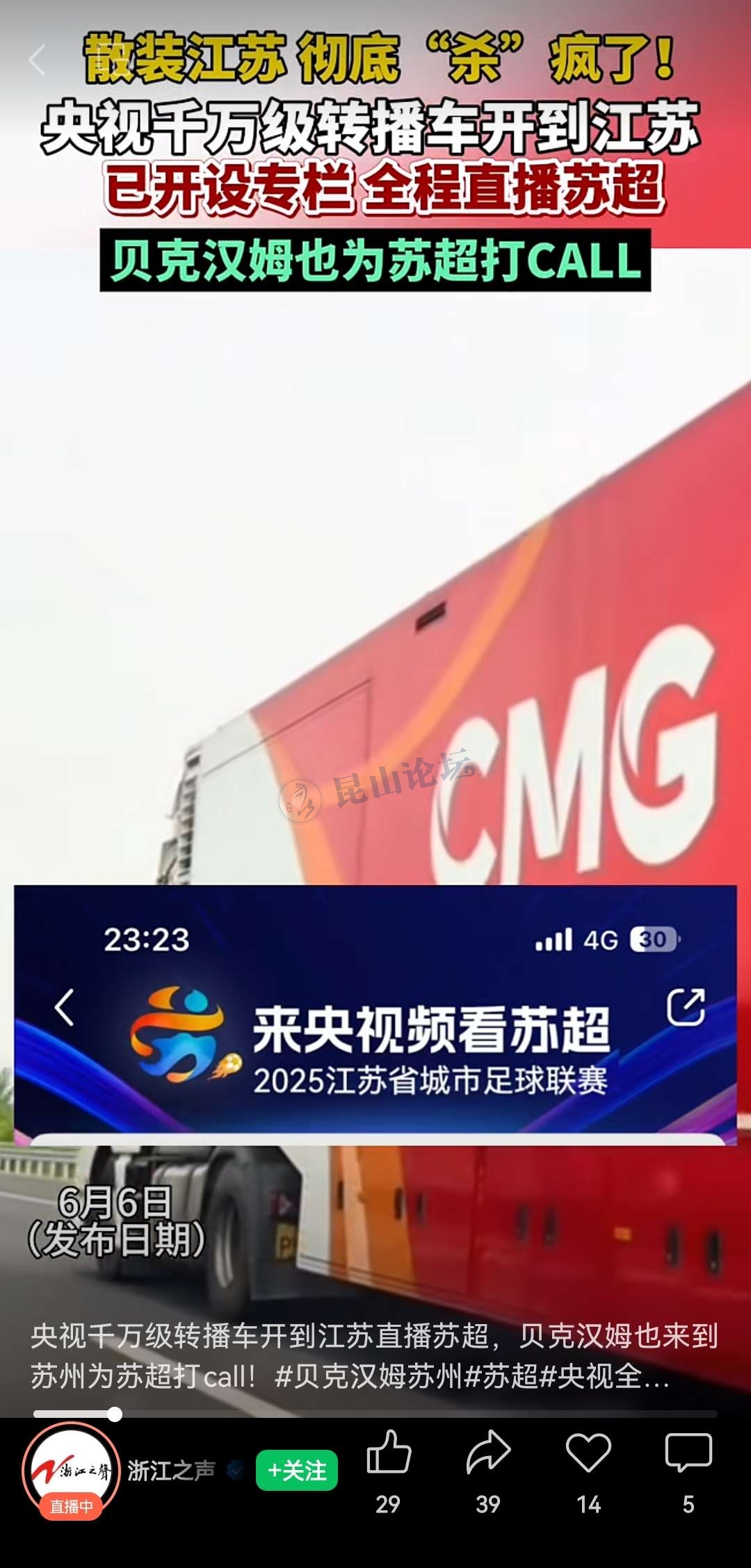Go back using the top-left arrow
This screenshot has height=1568, width=751.
click(38, 60)
